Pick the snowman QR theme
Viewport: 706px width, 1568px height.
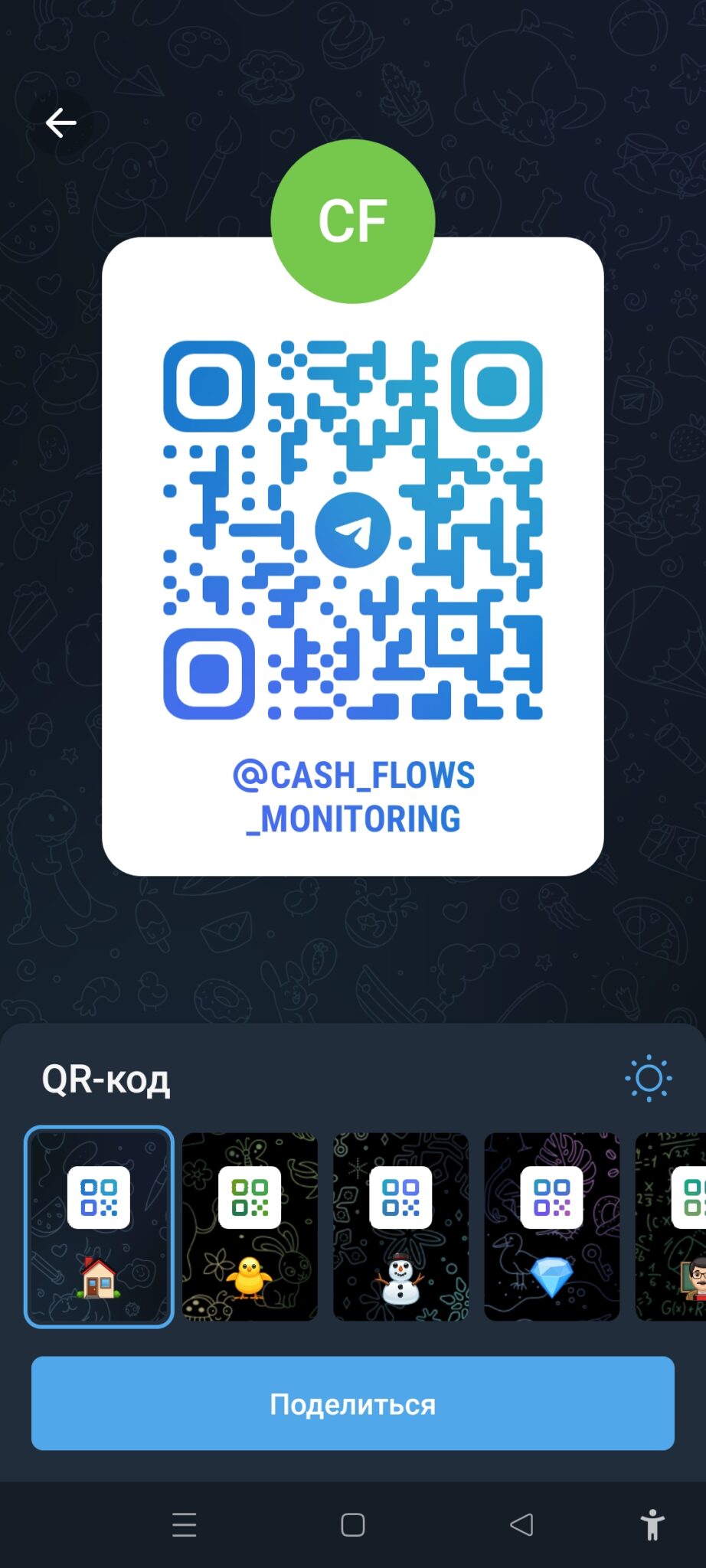tap(400, 1226)
